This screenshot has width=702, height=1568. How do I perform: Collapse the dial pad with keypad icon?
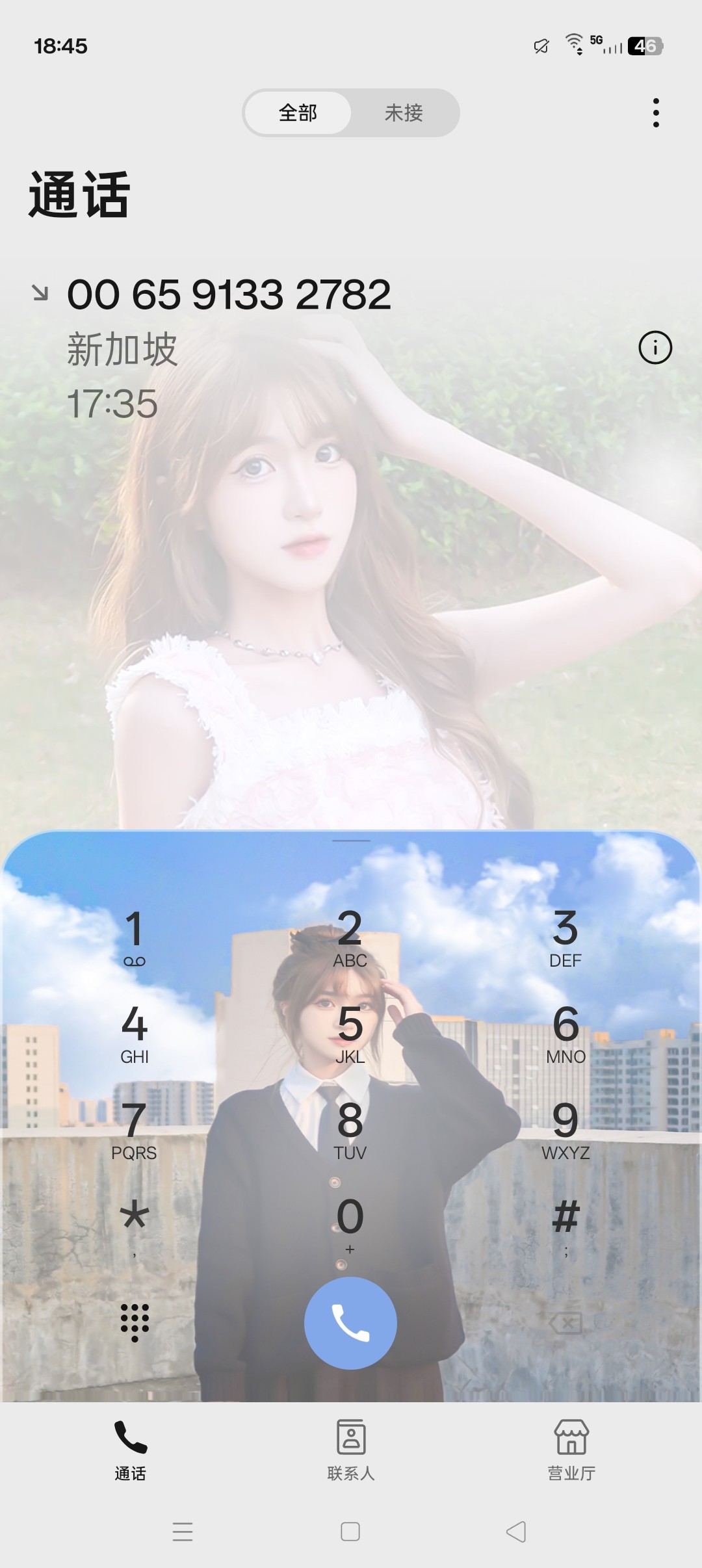tap(135, 1322)
